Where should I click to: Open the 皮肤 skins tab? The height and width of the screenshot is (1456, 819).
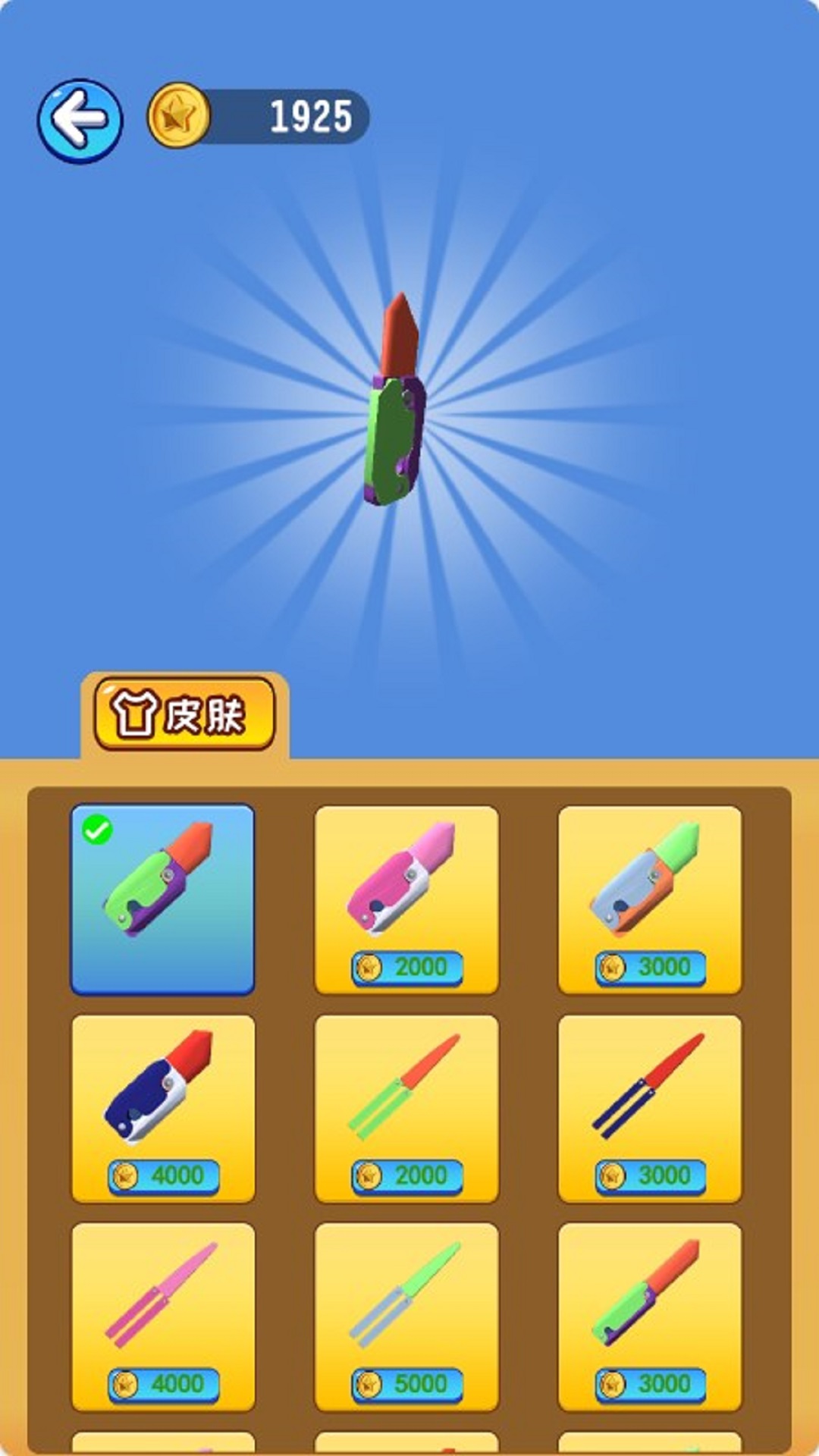coord(184,714)
